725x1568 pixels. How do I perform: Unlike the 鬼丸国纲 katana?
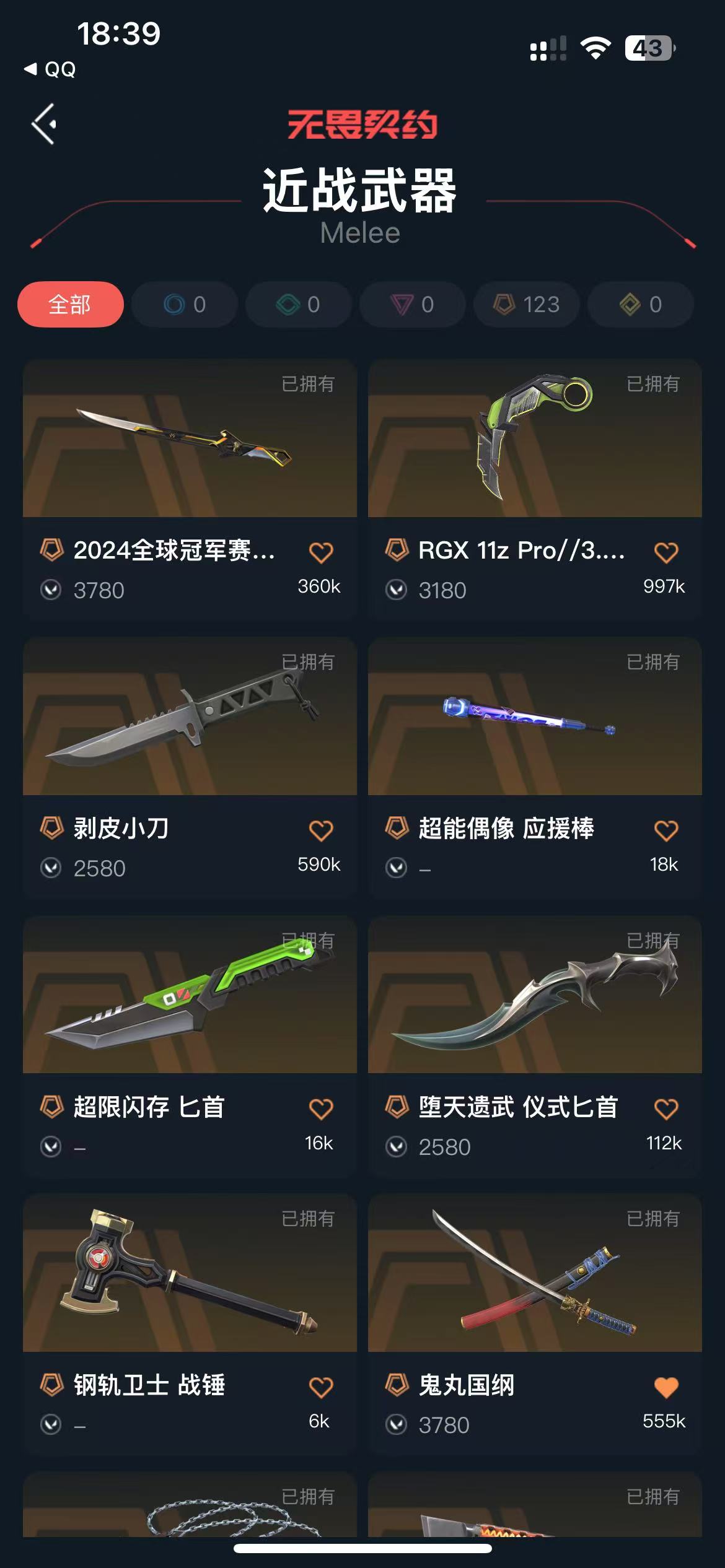666,1387
